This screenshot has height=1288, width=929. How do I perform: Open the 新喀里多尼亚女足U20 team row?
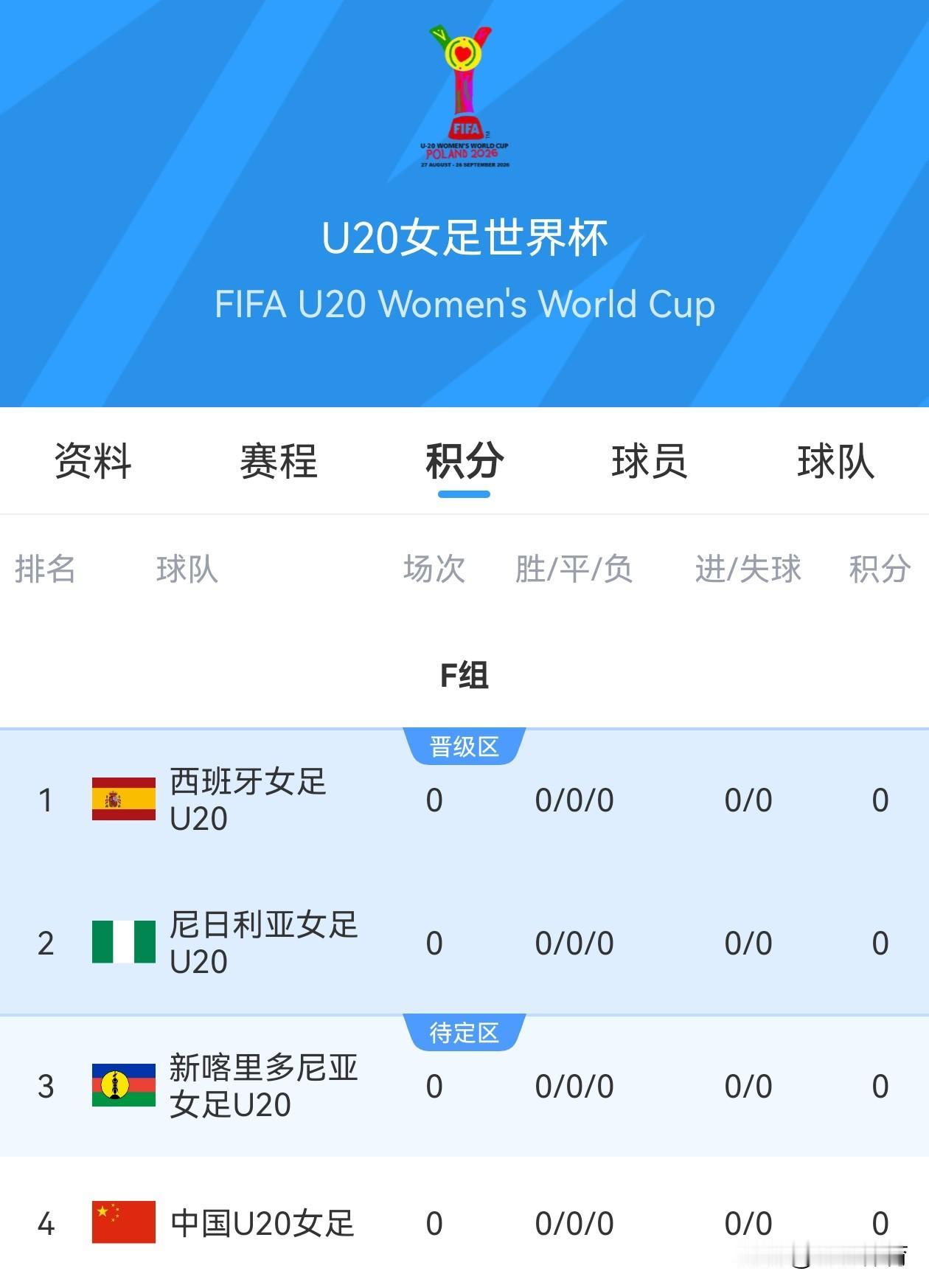click(464, 1086)
